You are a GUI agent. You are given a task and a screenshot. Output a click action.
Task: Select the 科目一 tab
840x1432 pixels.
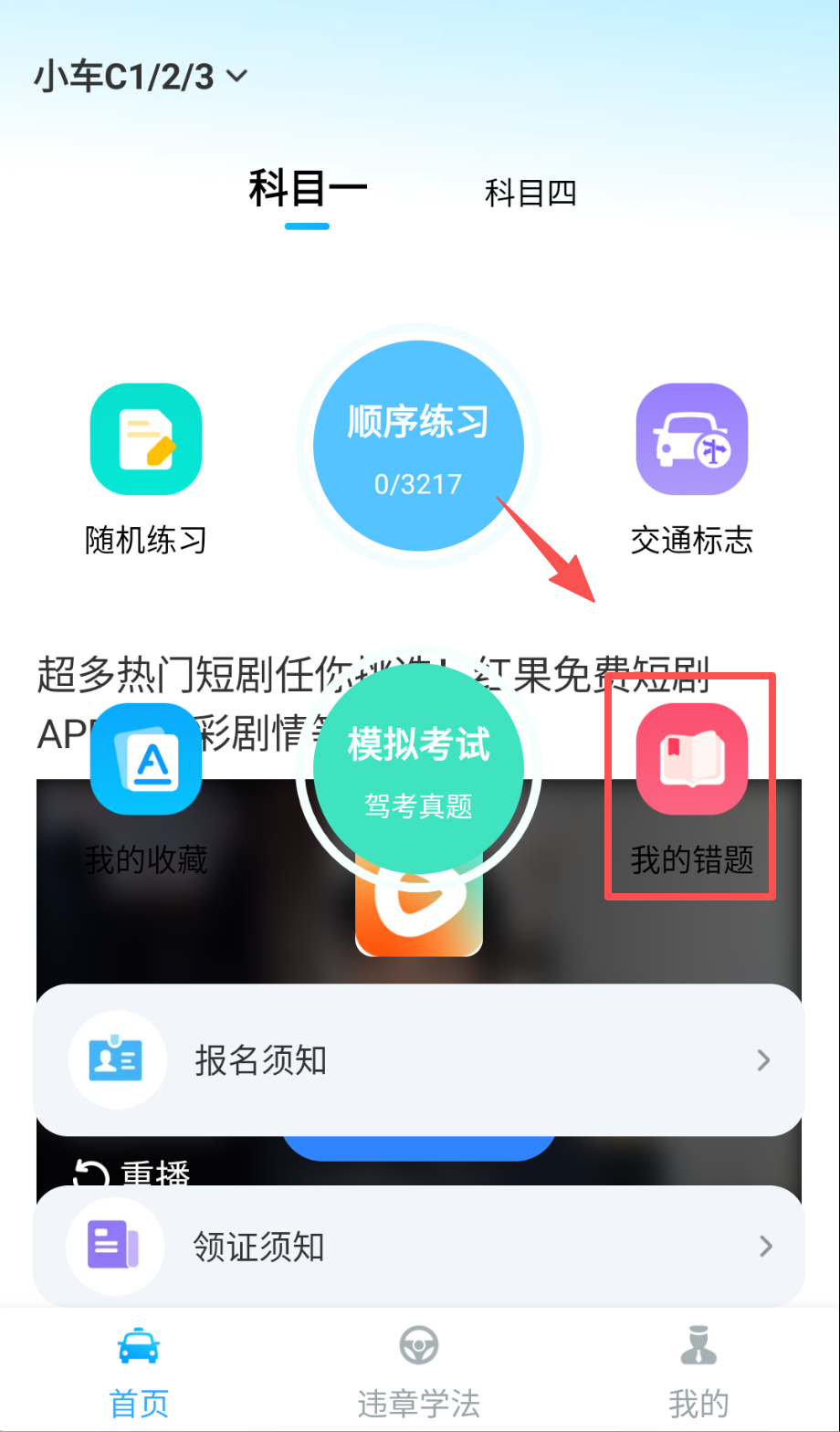(308, 191)
